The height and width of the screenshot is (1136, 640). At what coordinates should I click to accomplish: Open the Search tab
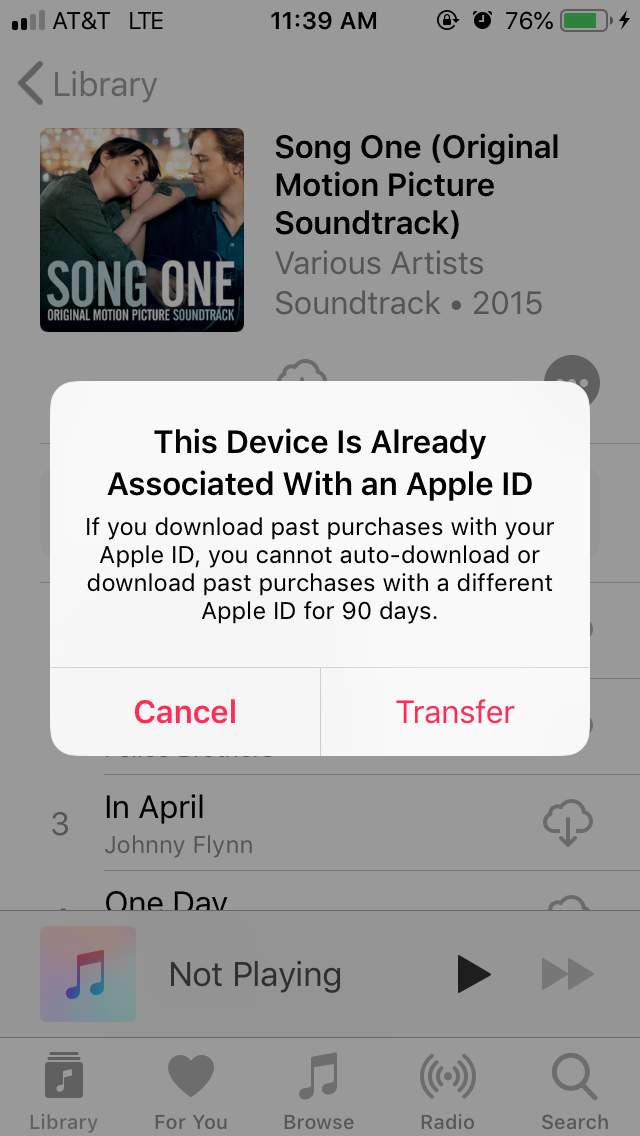575,1092
